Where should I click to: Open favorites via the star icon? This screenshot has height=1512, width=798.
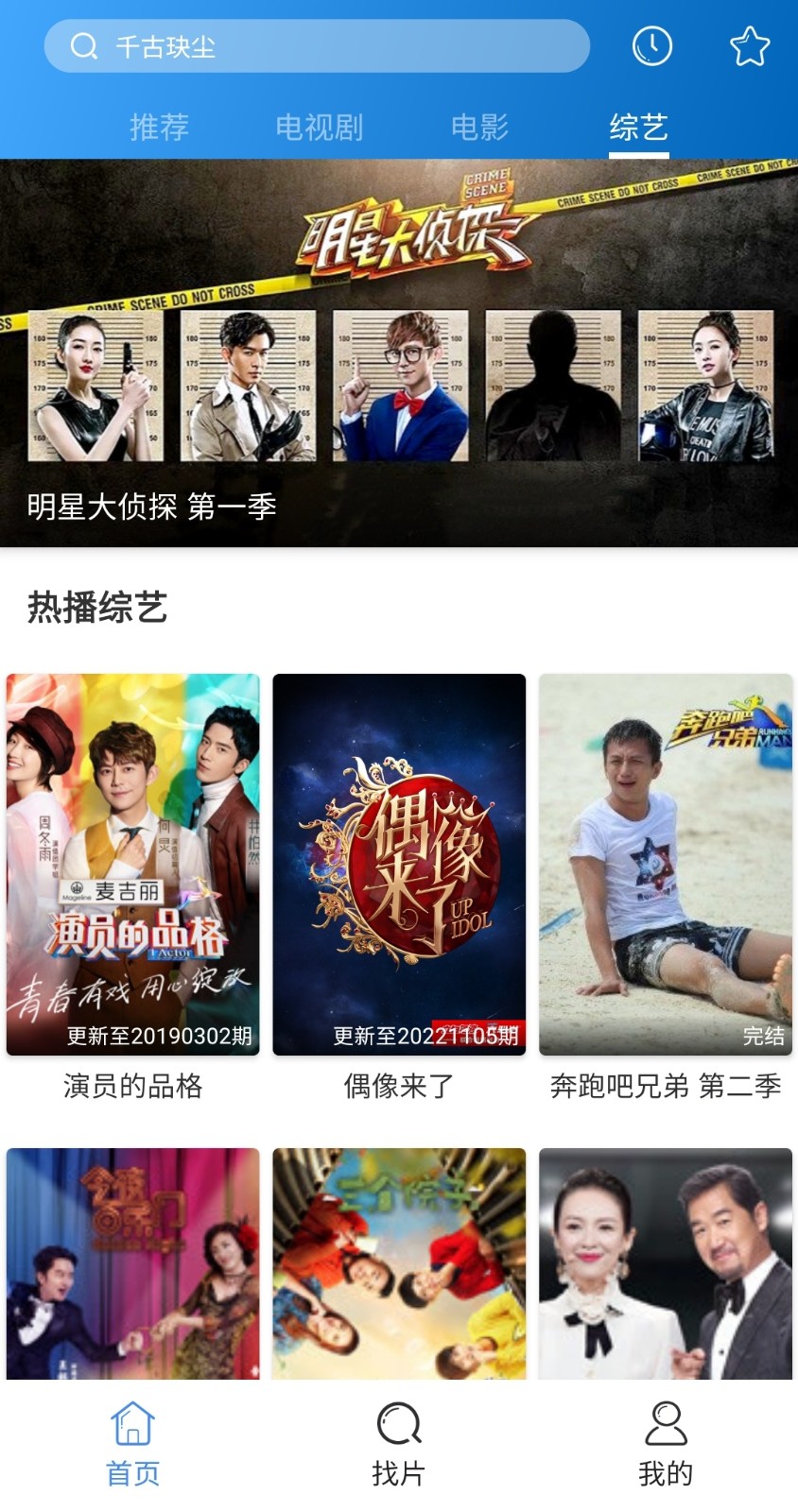click(x=748, y=45)
